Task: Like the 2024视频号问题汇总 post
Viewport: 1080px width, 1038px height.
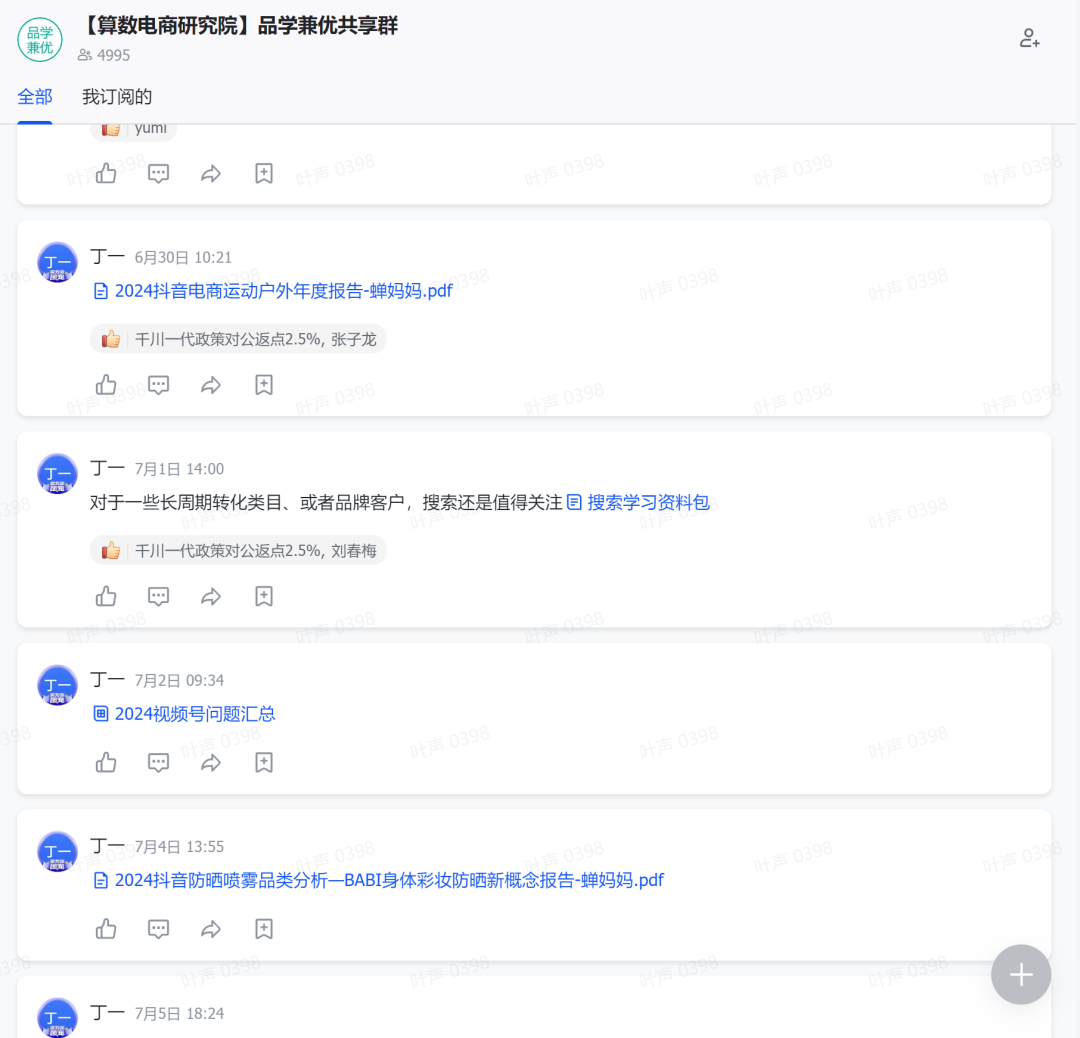Action: (x=106, y=763)
